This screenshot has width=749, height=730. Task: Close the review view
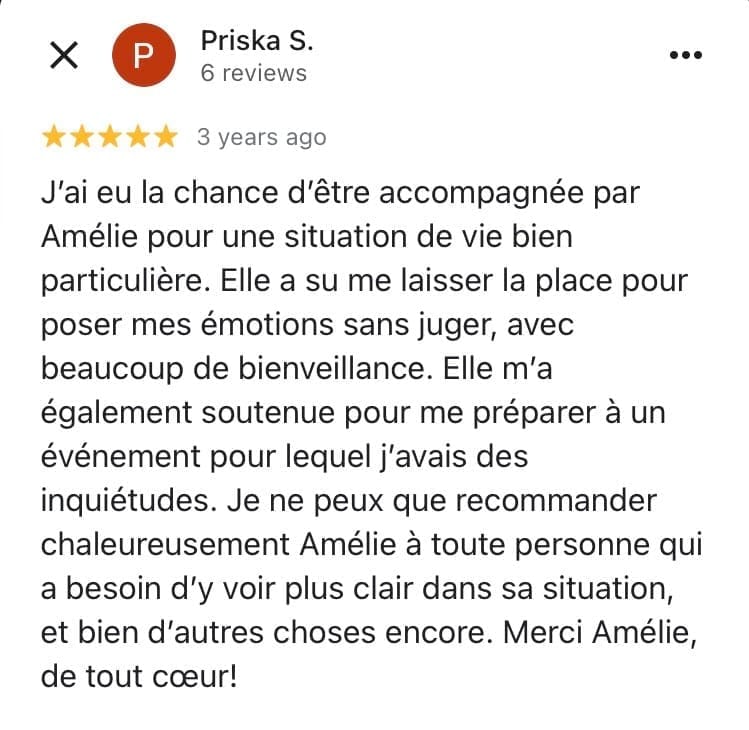pos(64,55)
